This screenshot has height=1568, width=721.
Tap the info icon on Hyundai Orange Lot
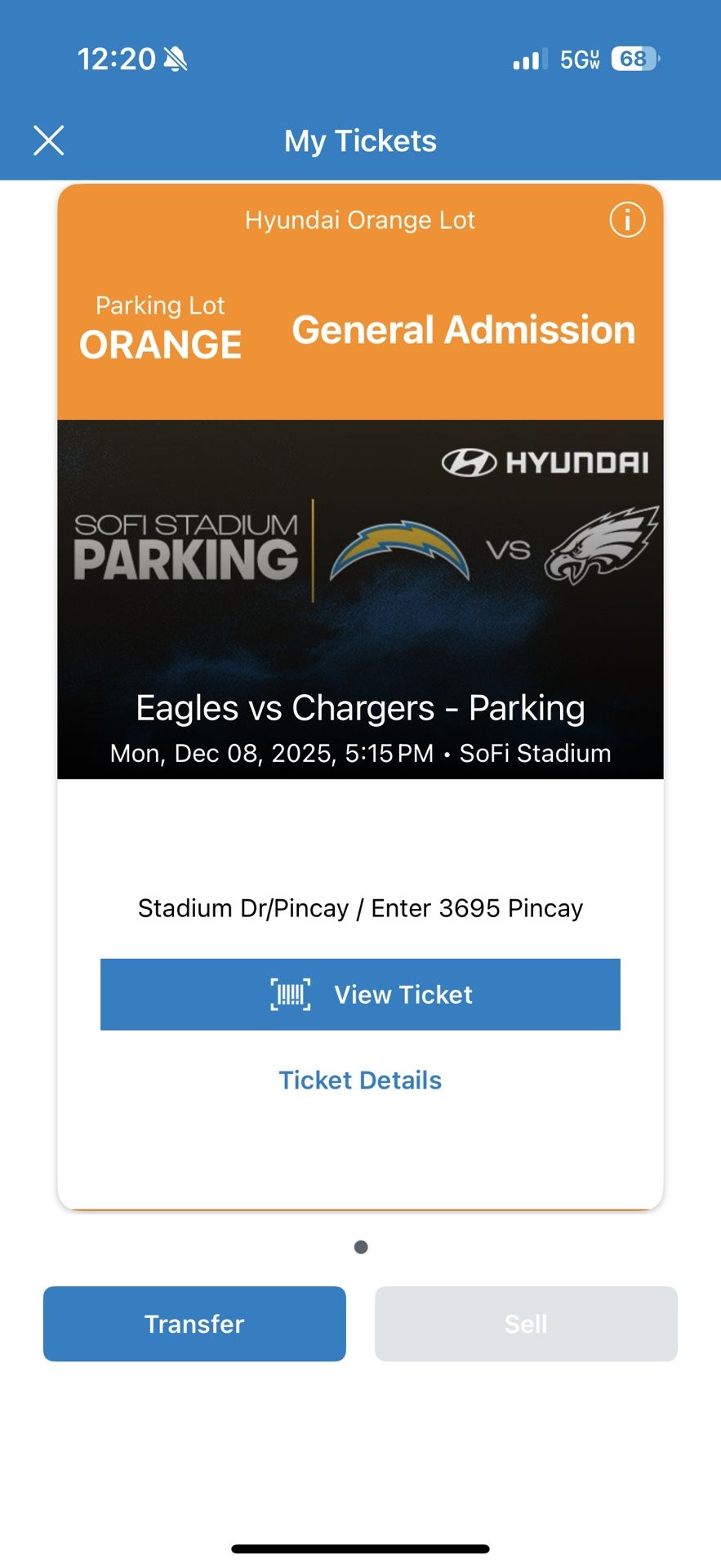tap(626, 220)
